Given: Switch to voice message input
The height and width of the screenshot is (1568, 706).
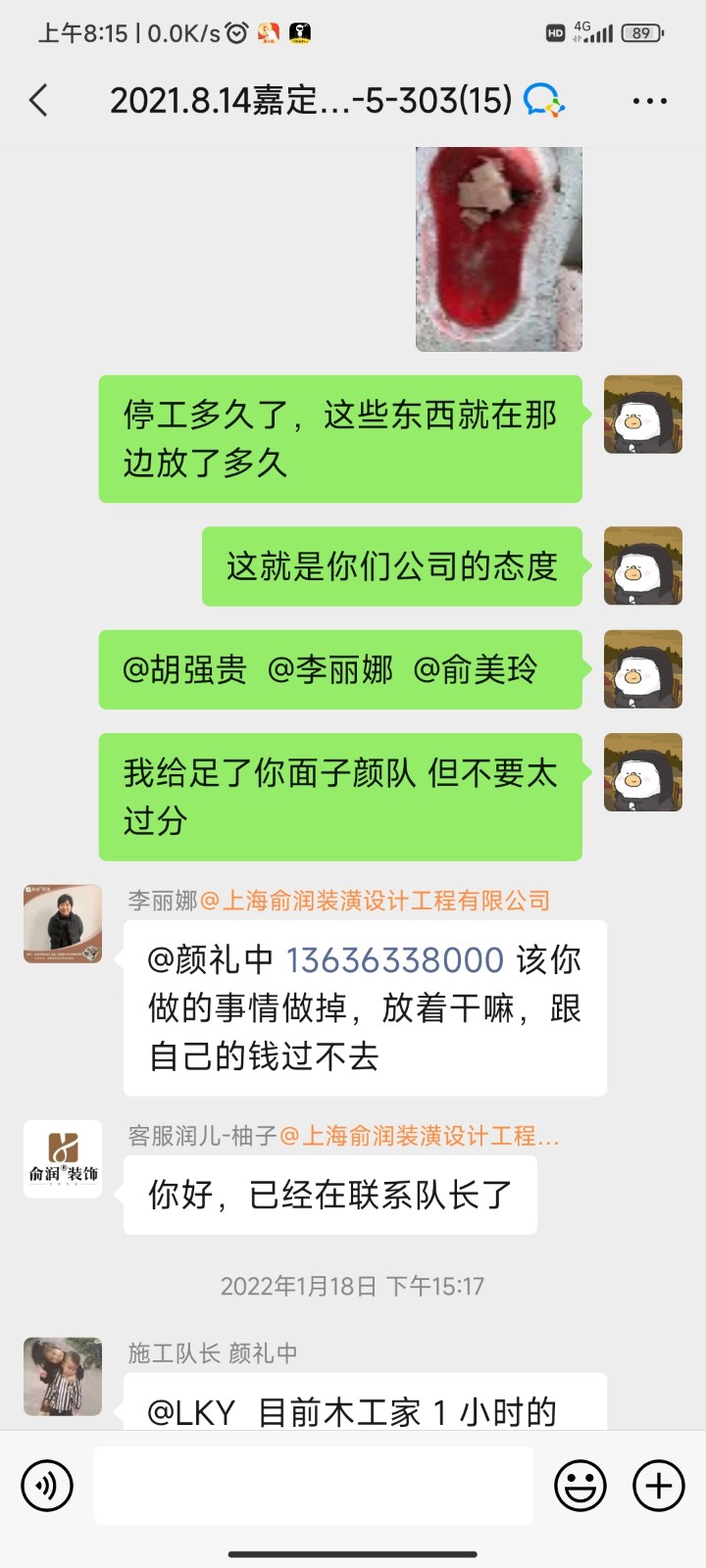Looking at the screenshot, I should (x=47, y=1486).
